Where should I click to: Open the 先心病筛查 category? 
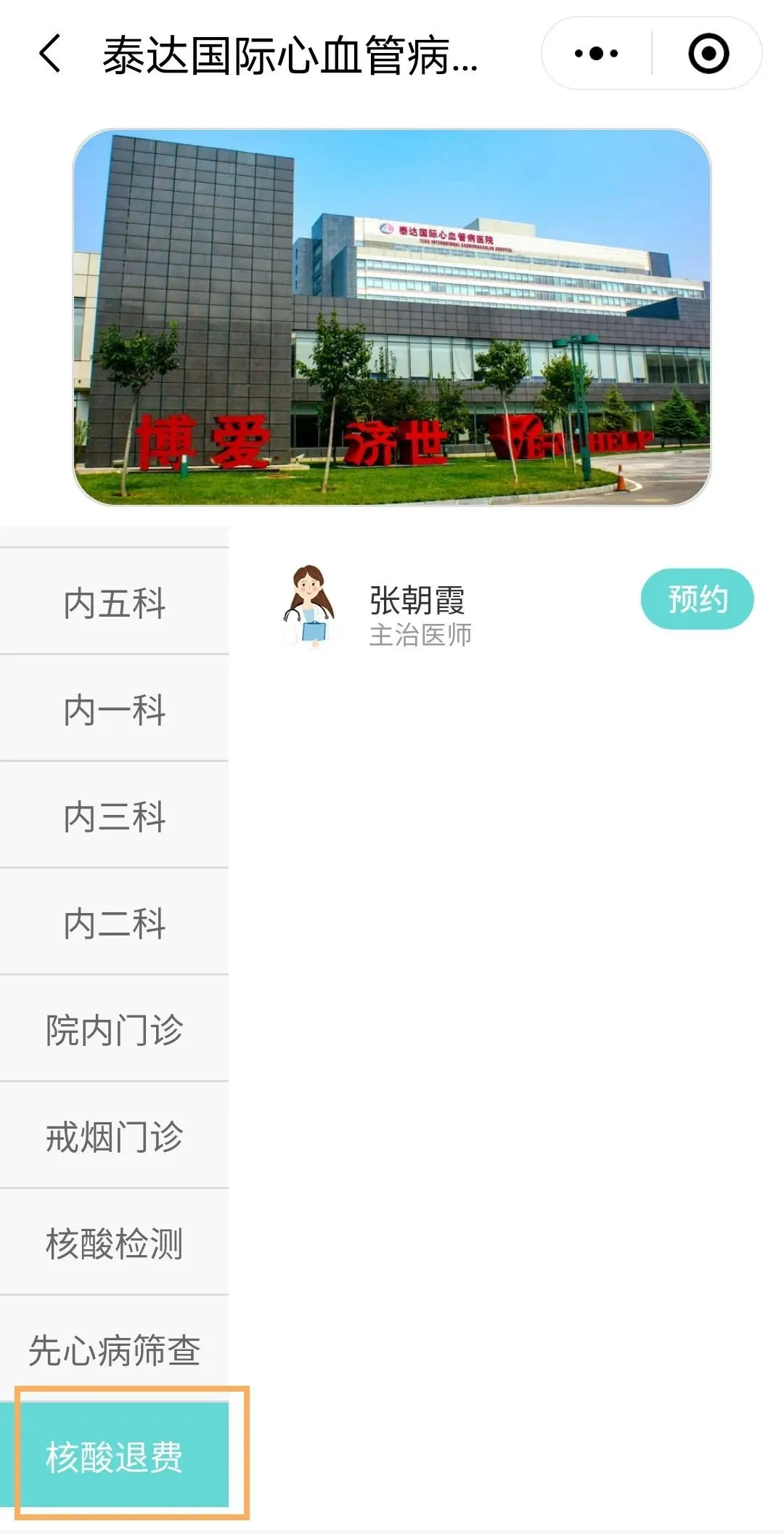(115, 1350)
